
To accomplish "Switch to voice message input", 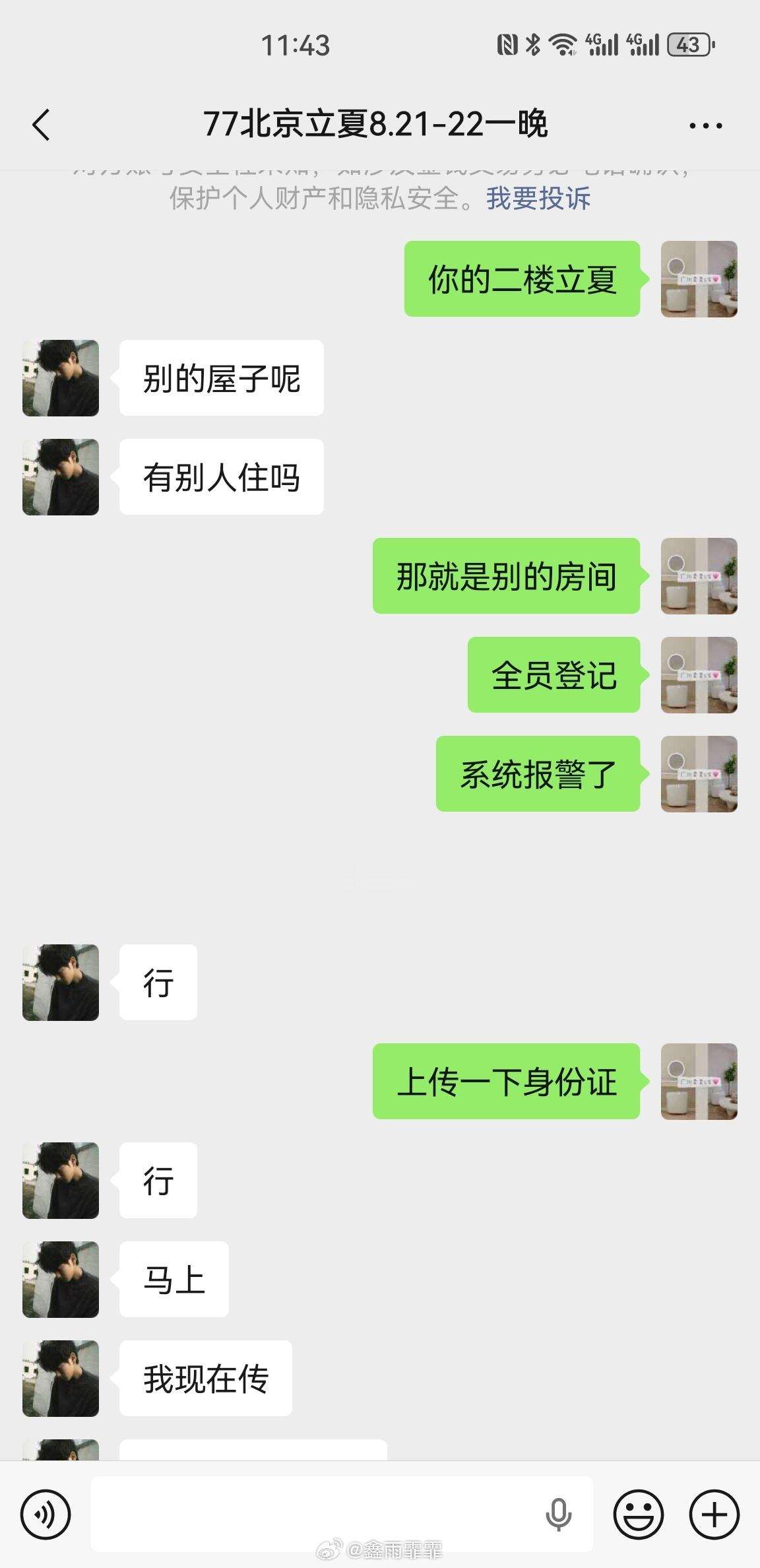I will [x=45, y=1514].
